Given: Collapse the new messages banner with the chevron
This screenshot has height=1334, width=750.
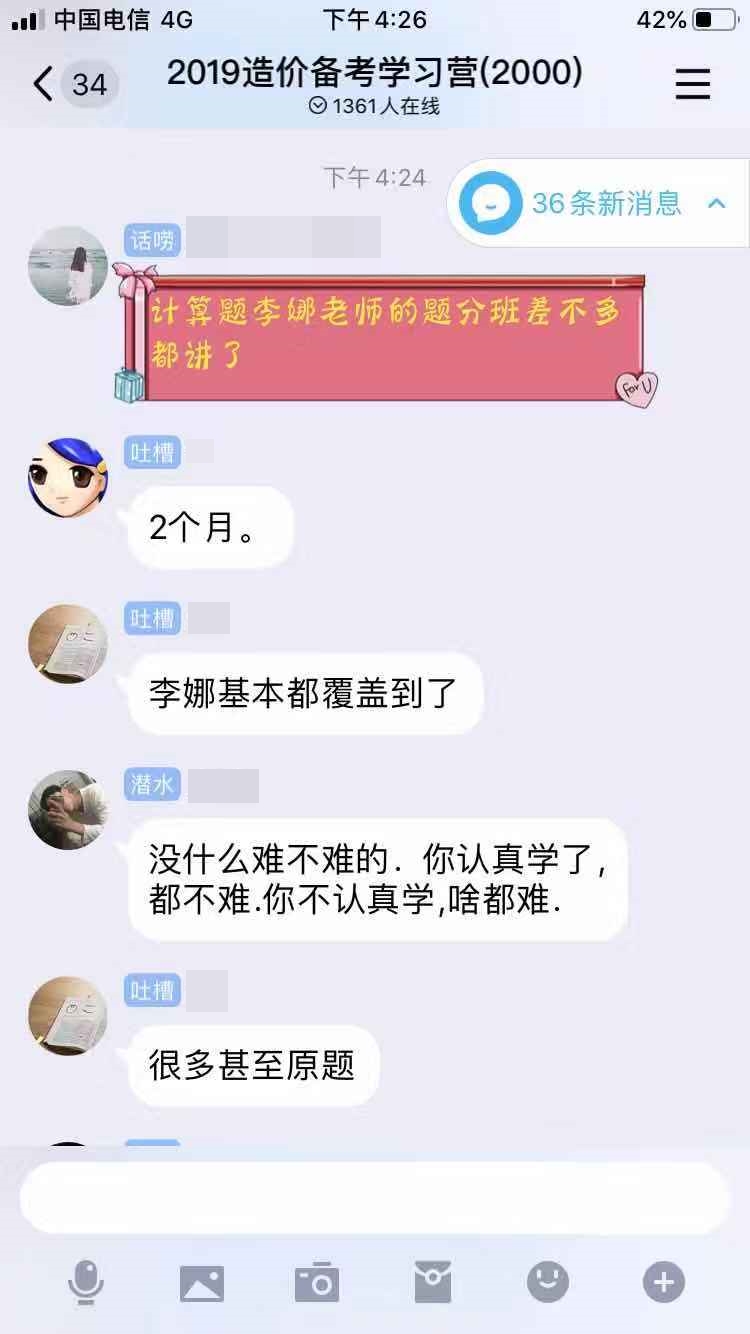Looking at the screenshot, I should coord(713,203).
